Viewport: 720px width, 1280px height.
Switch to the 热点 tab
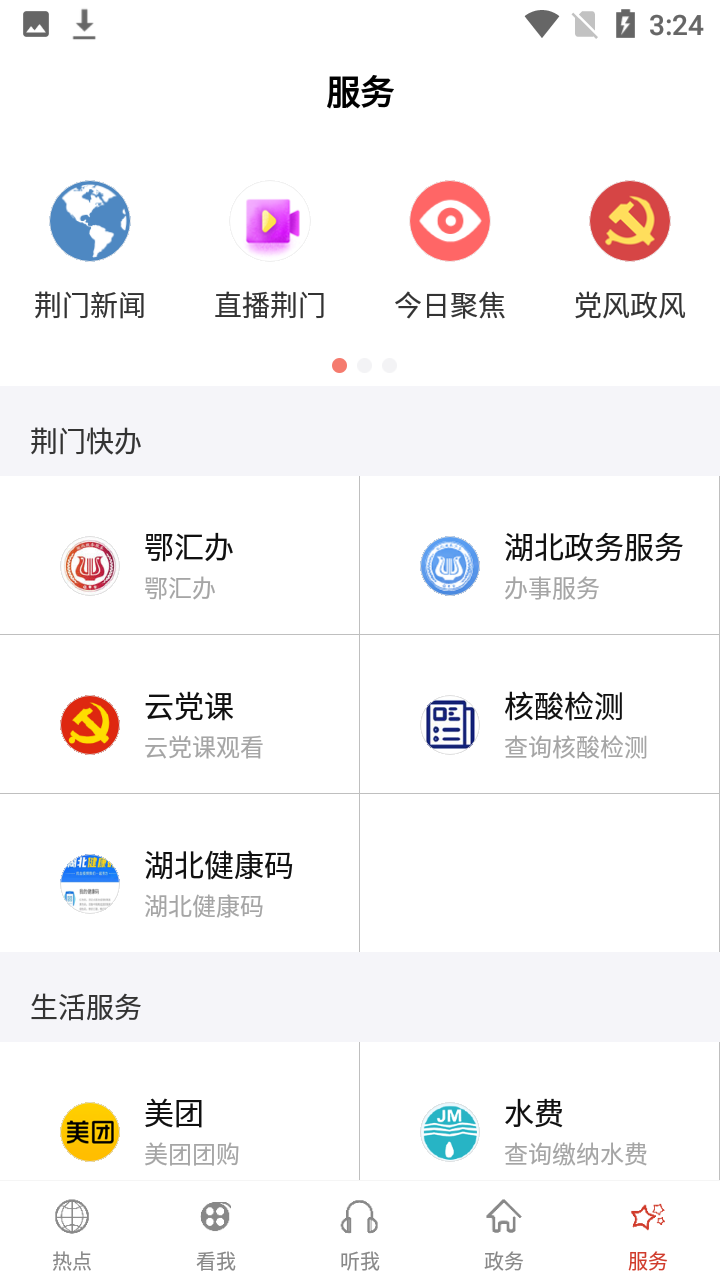pos(71,1232)
